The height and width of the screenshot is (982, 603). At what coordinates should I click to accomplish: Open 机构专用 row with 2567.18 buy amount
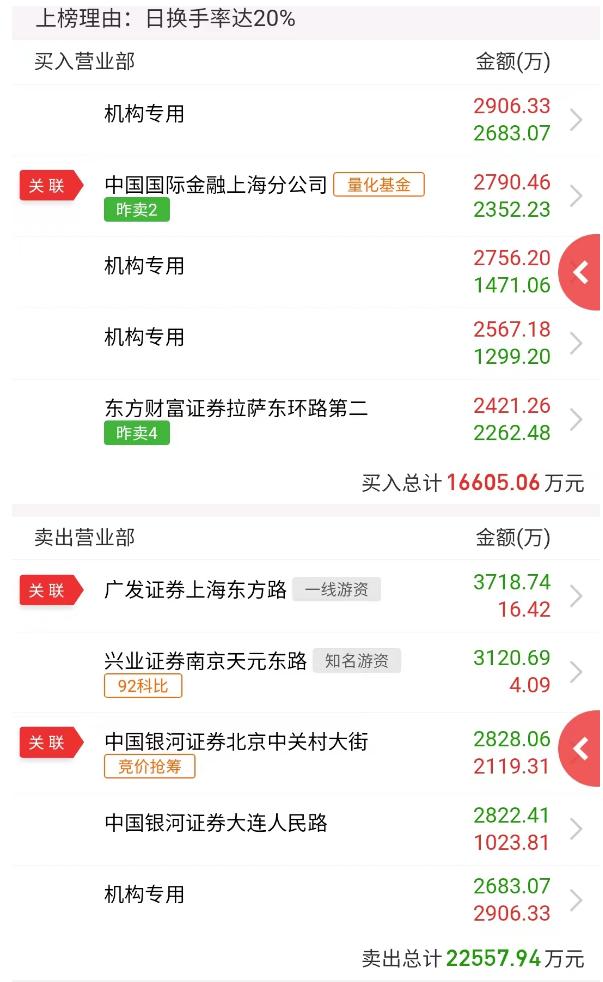coord(305,343)
